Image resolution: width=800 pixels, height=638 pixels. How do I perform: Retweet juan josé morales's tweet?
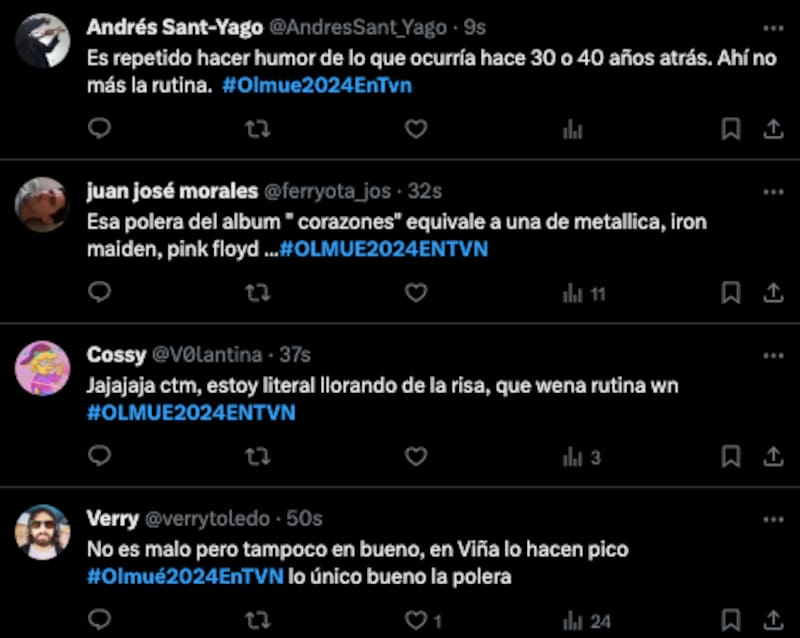(258, 292)
